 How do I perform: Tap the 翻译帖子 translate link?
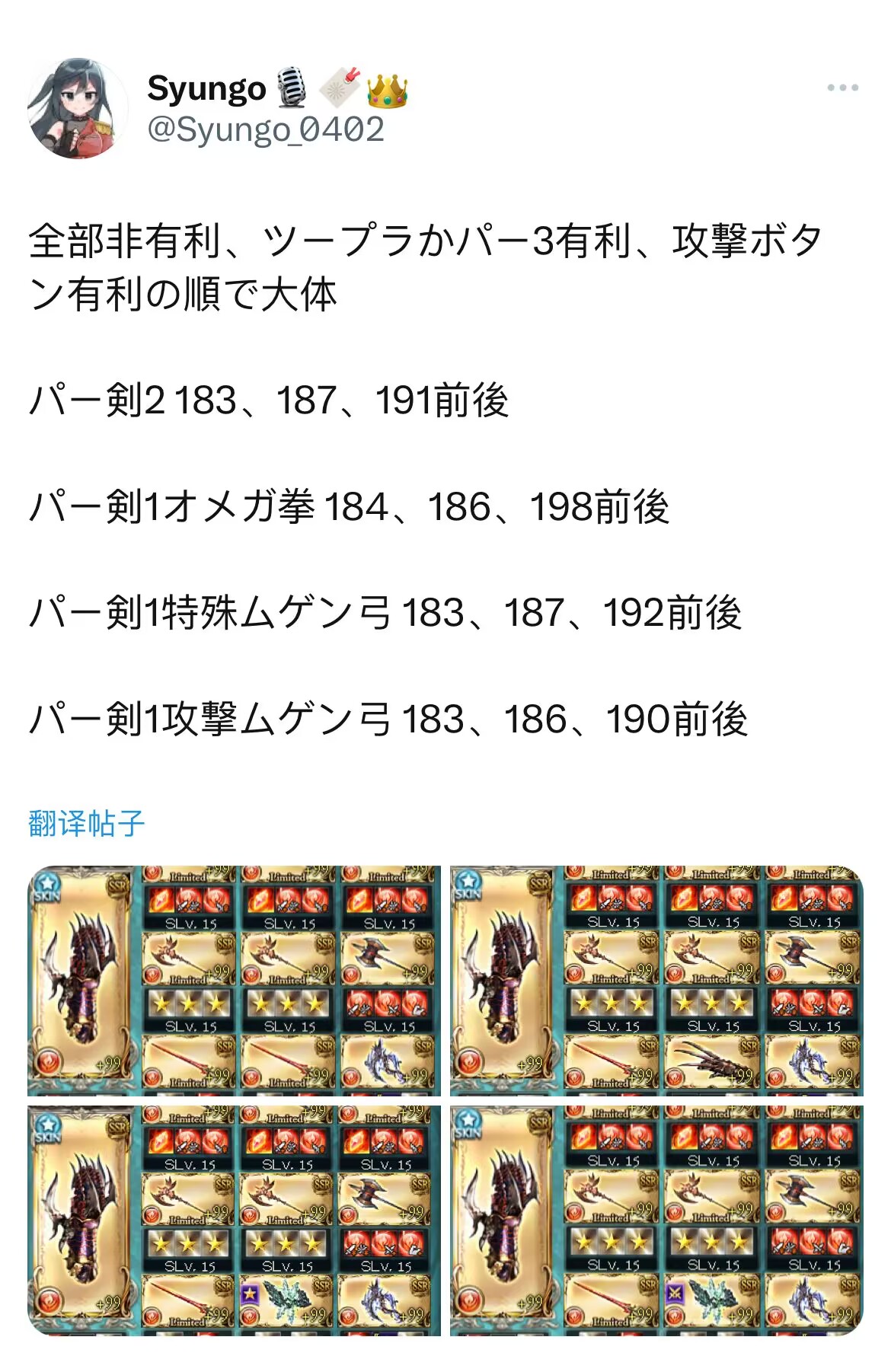click(86, 824)
